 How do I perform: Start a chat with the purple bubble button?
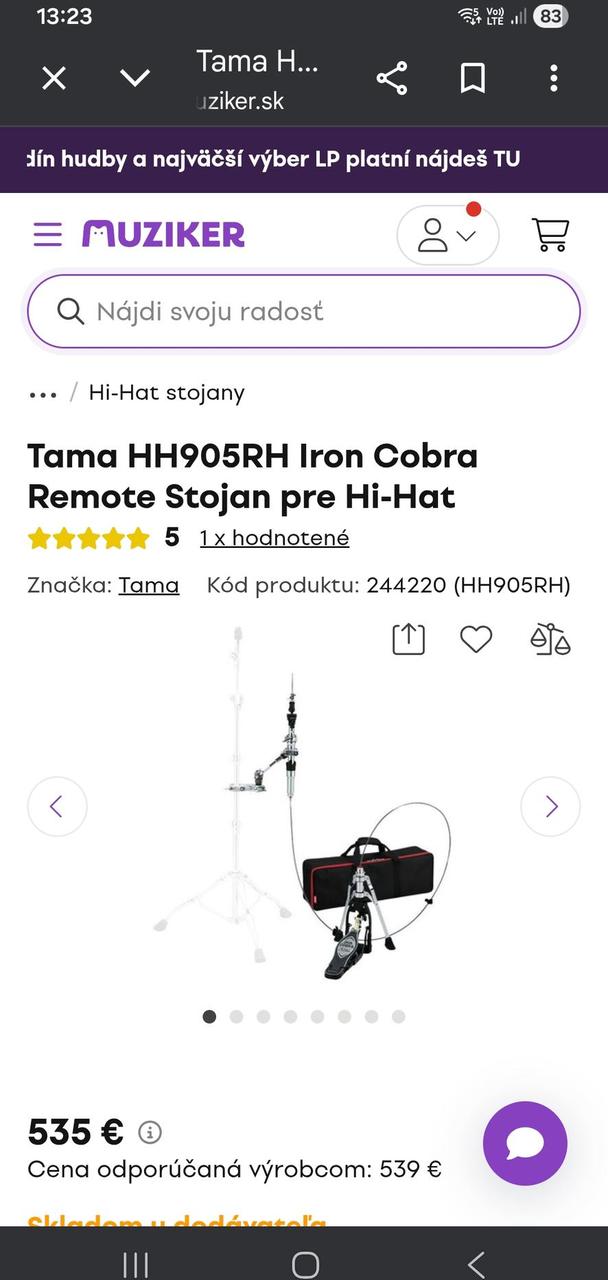coord(525,1143)
